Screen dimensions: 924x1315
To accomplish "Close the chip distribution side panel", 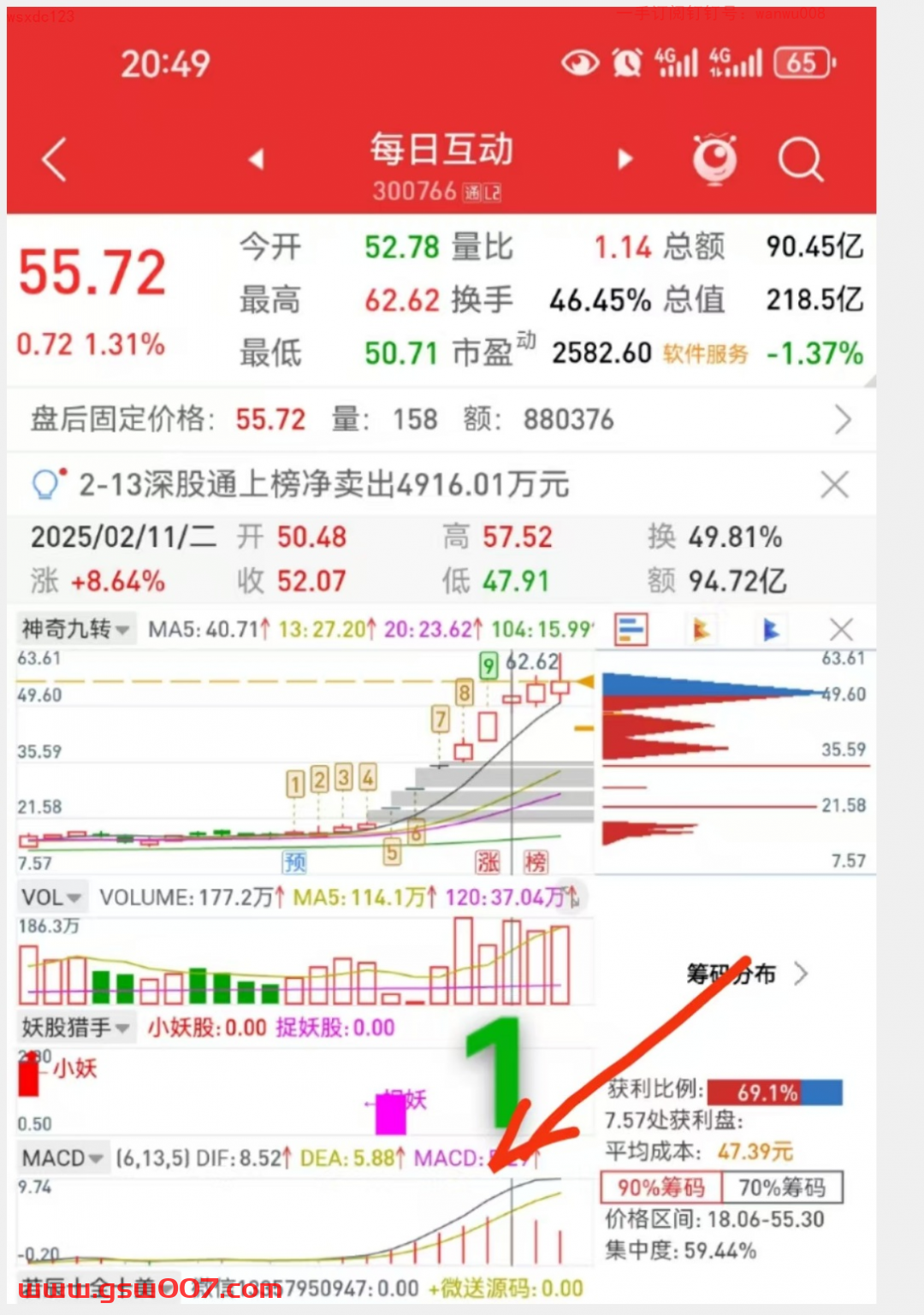I will (841, 631).
